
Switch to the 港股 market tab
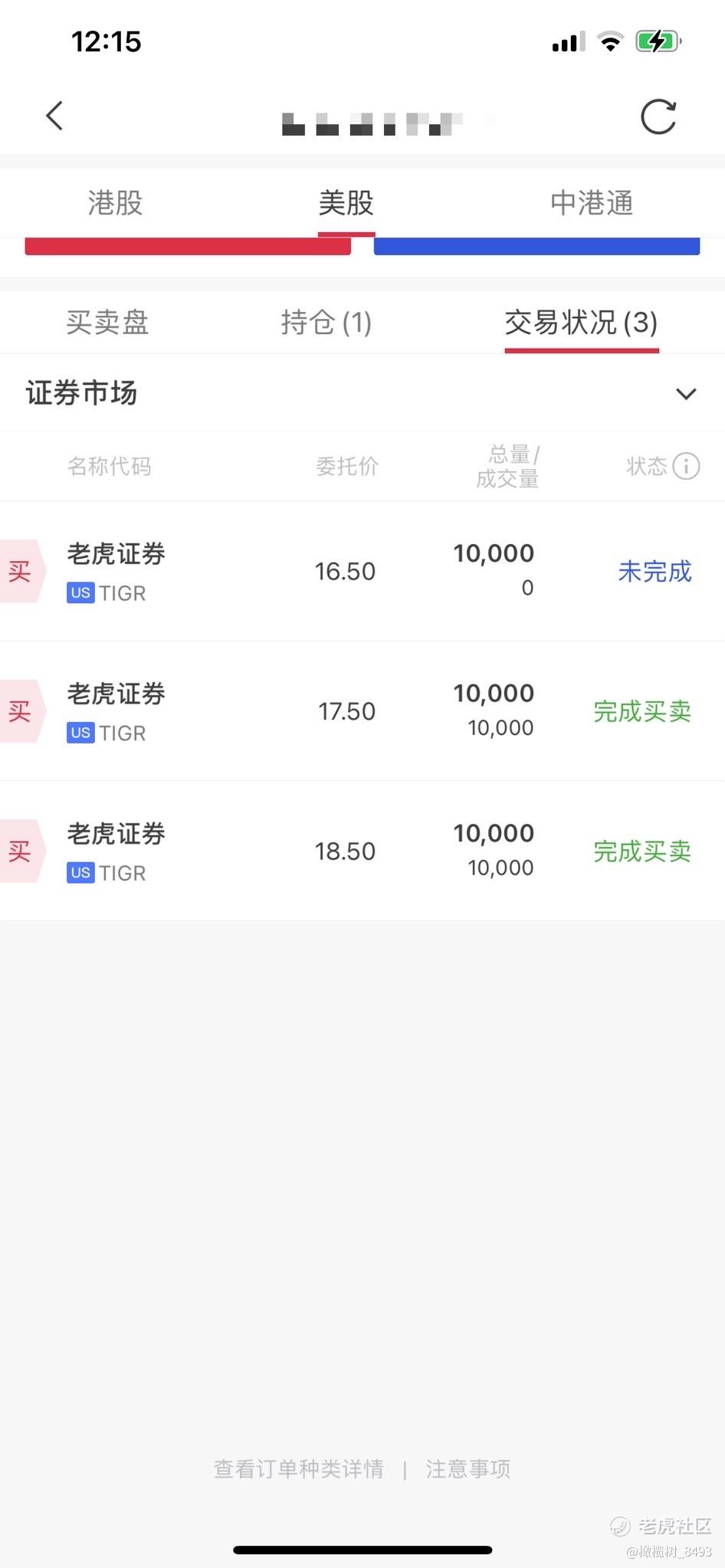pos(115,203)
